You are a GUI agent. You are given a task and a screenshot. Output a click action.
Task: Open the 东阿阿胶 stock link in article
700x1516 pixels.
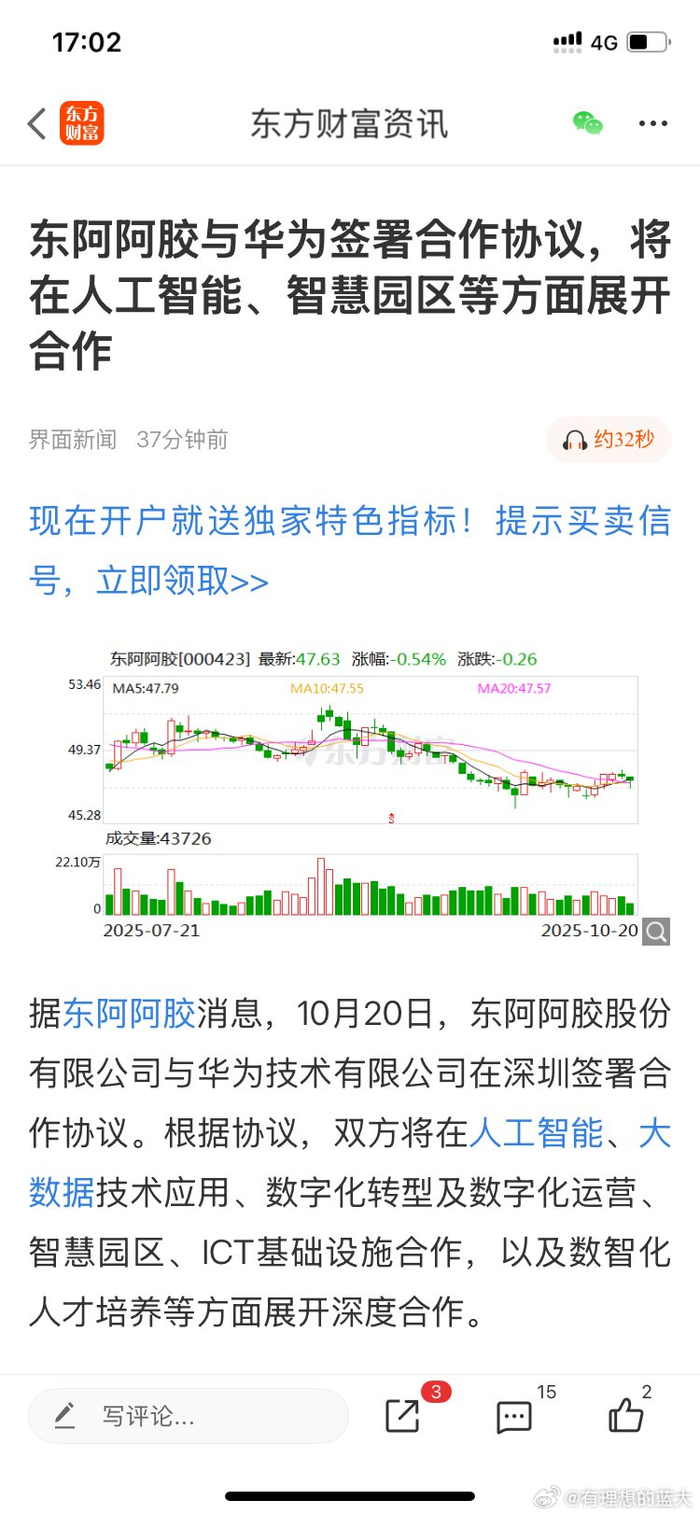129,1013
